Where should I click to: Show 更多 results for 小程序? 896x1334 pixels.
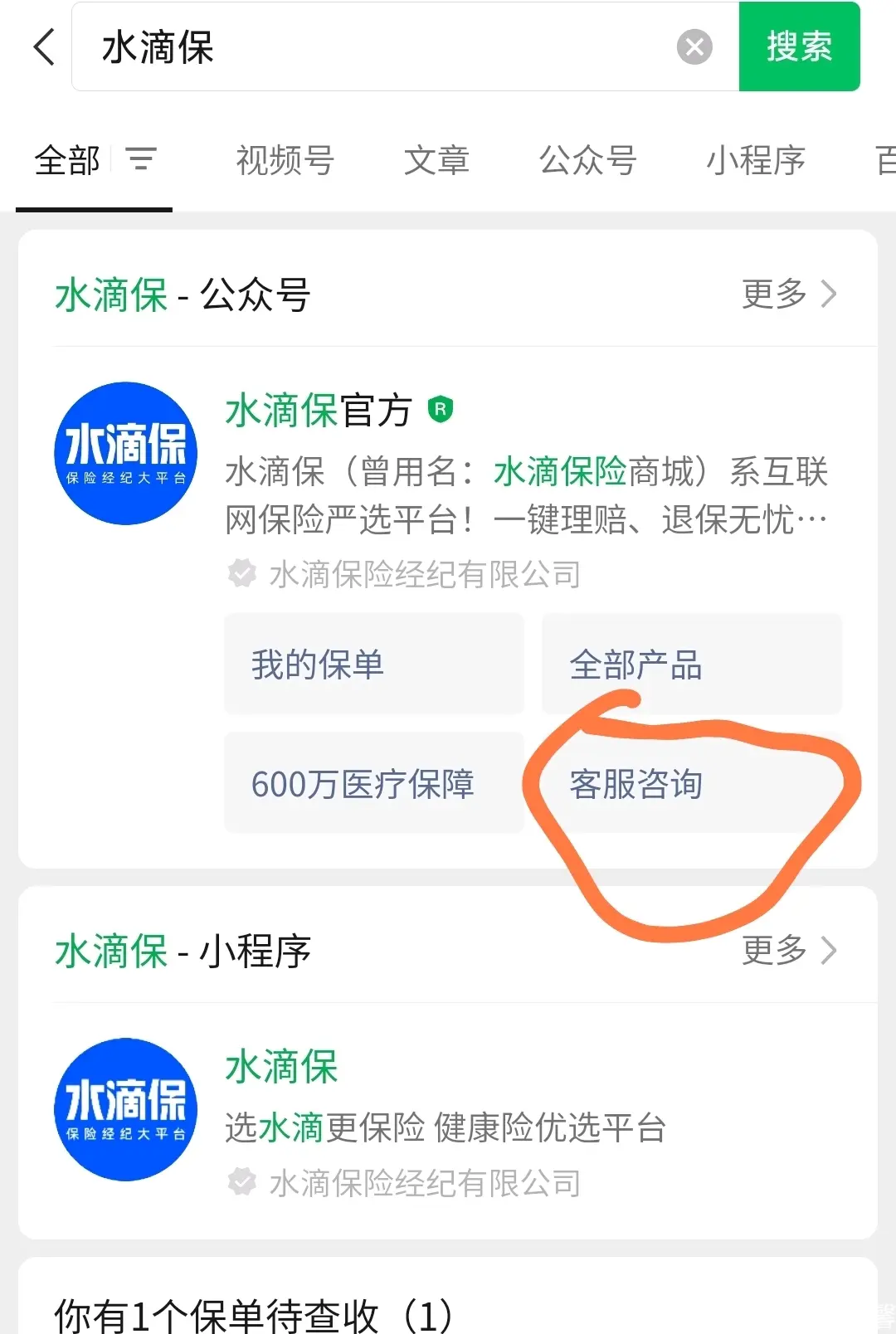788,950
